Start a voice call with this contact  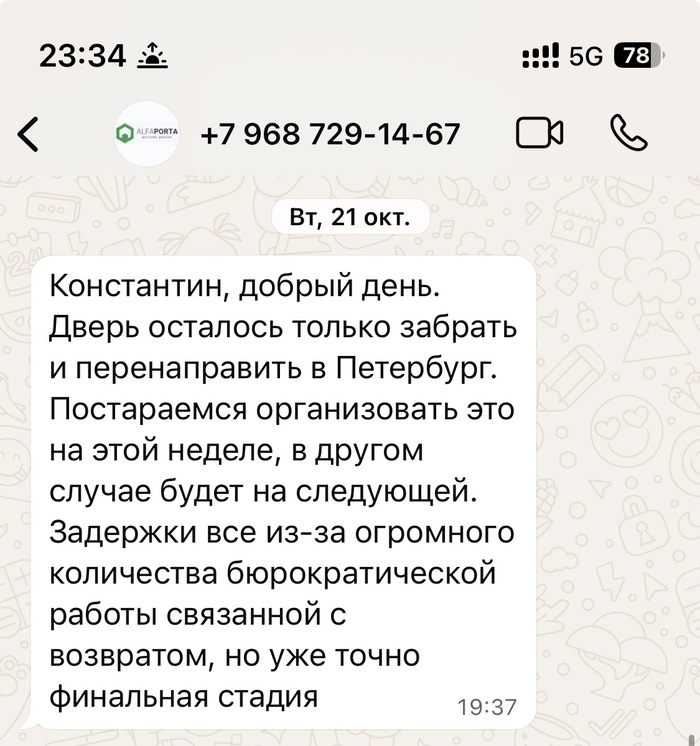pyautogui.click(x=628, y=133)
